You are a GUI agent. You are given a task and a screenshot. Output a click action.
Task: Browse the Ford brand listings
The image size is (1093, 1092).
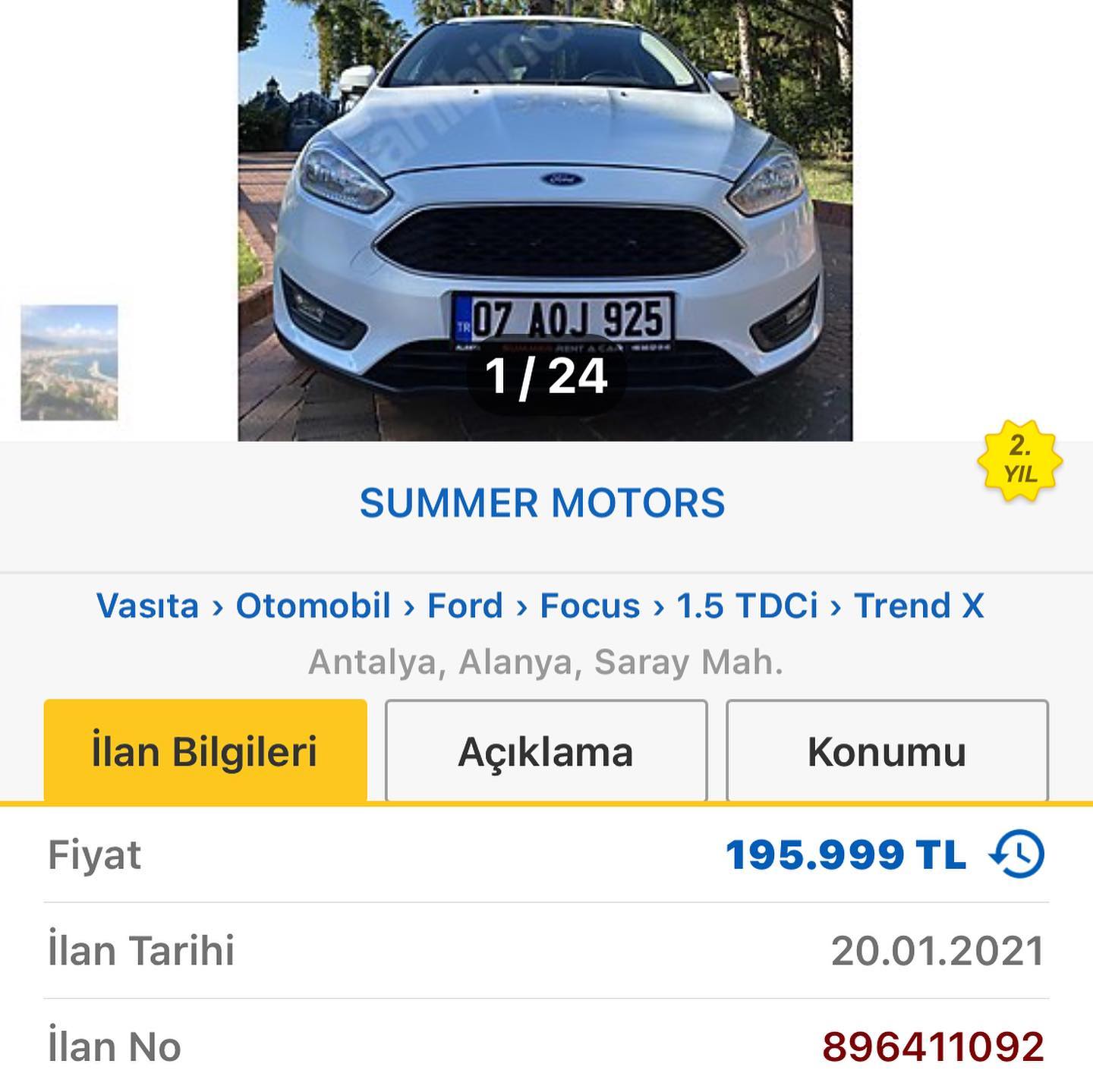[x=465, y=606]
